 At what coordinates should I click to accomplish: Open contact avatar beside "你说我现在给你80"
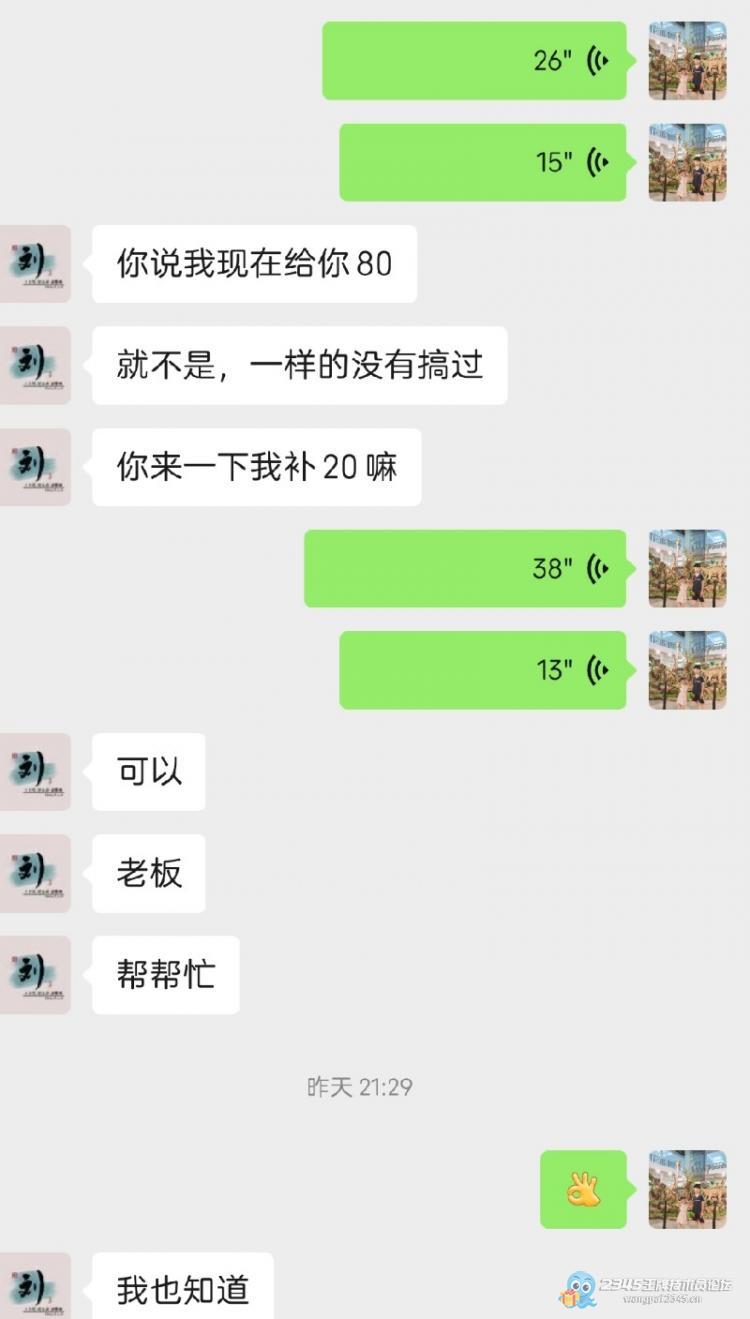[35, 264]
